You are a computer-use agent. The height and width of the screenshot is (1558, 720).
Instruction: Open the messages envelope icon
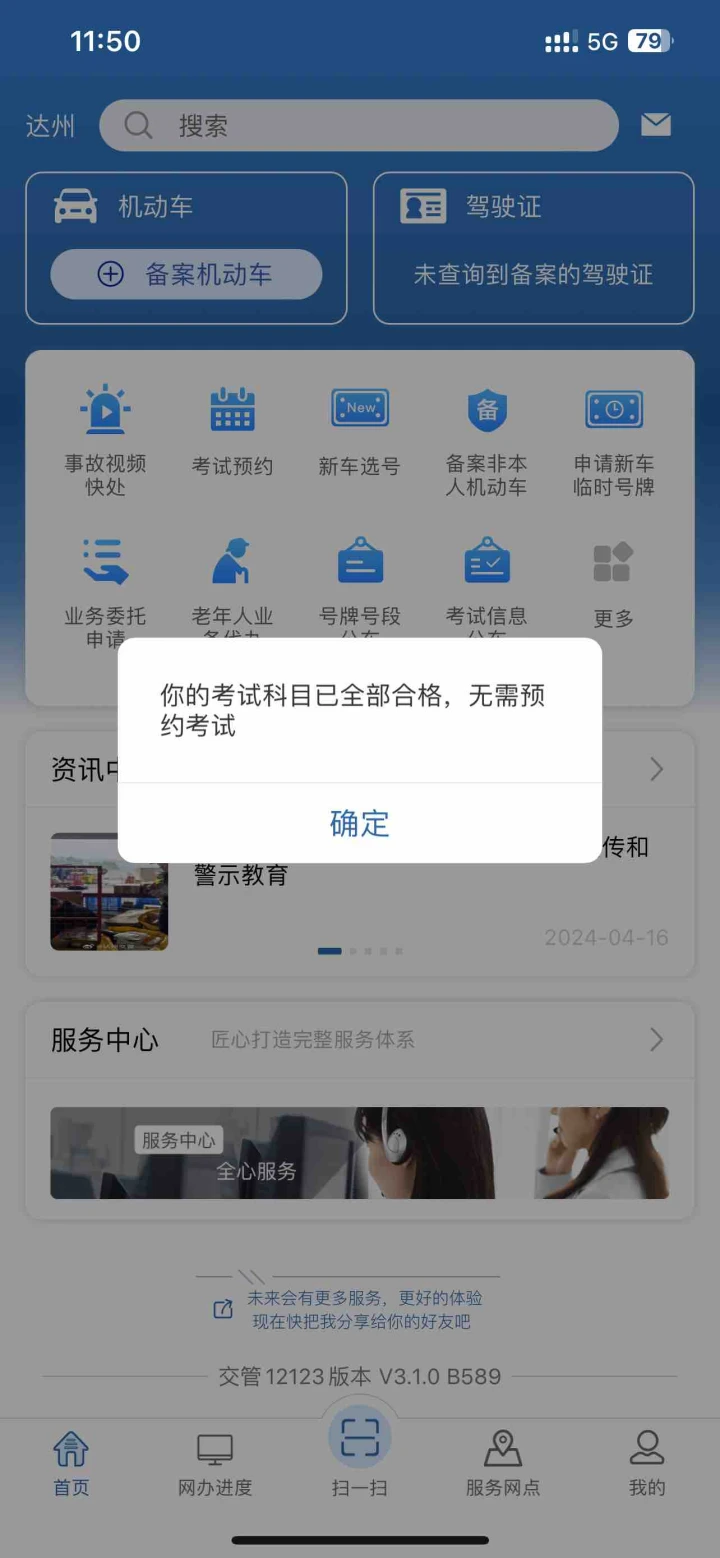(656, 125)
